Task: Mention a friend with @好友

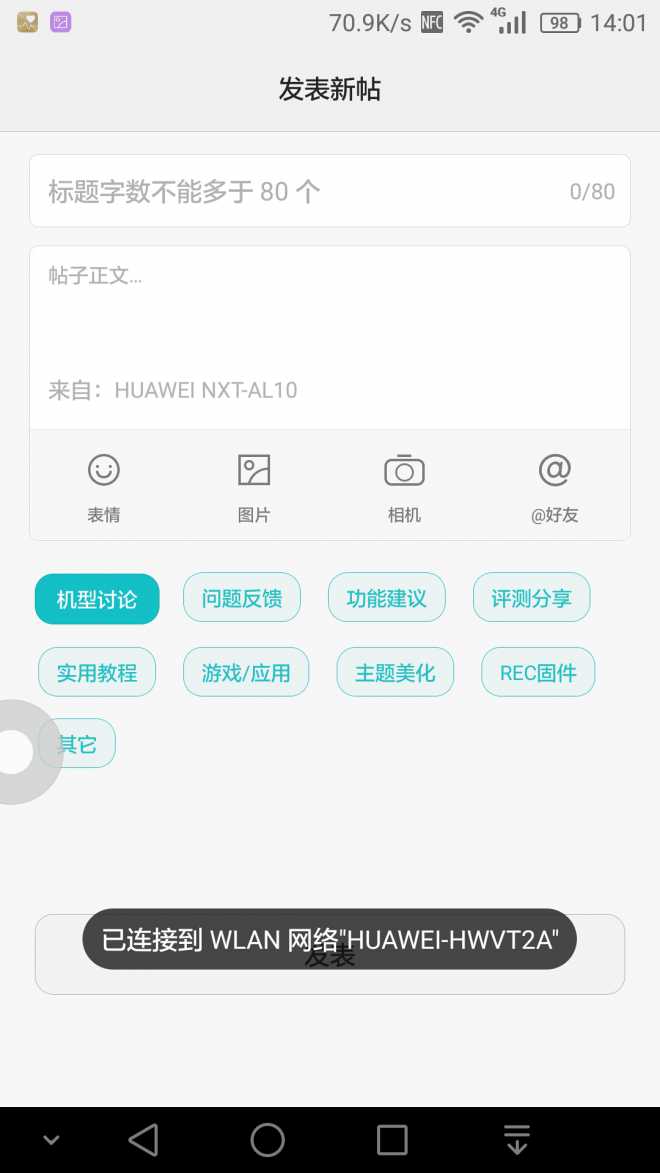Action: click(x=554, y=487)
